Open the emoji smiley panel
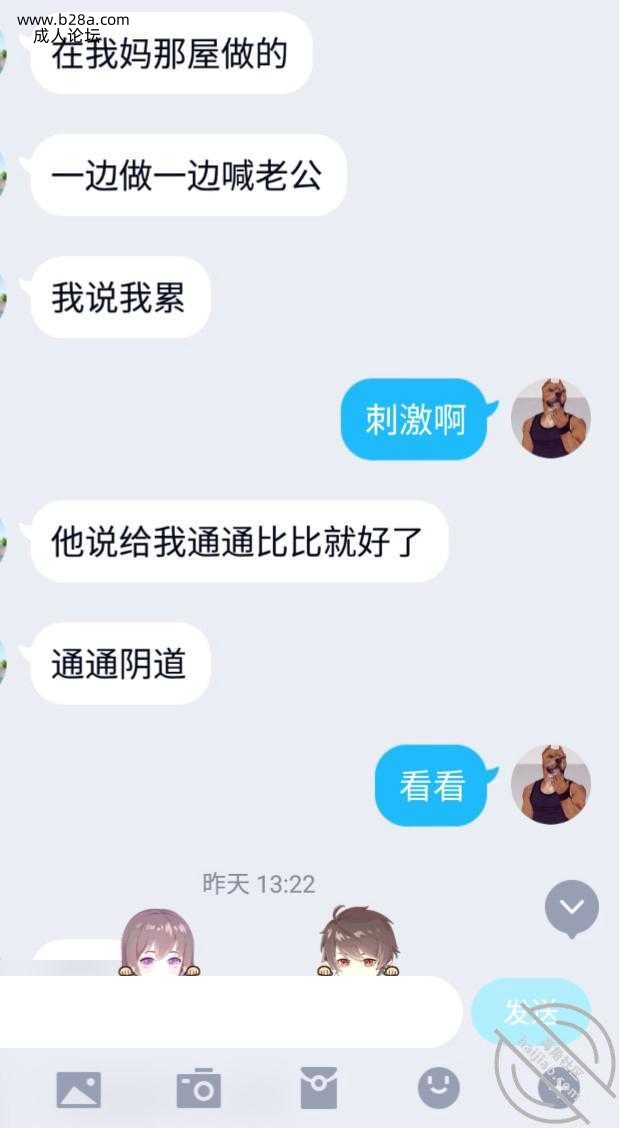Viewport: 619px width, 1128px height. (438, 1087)
